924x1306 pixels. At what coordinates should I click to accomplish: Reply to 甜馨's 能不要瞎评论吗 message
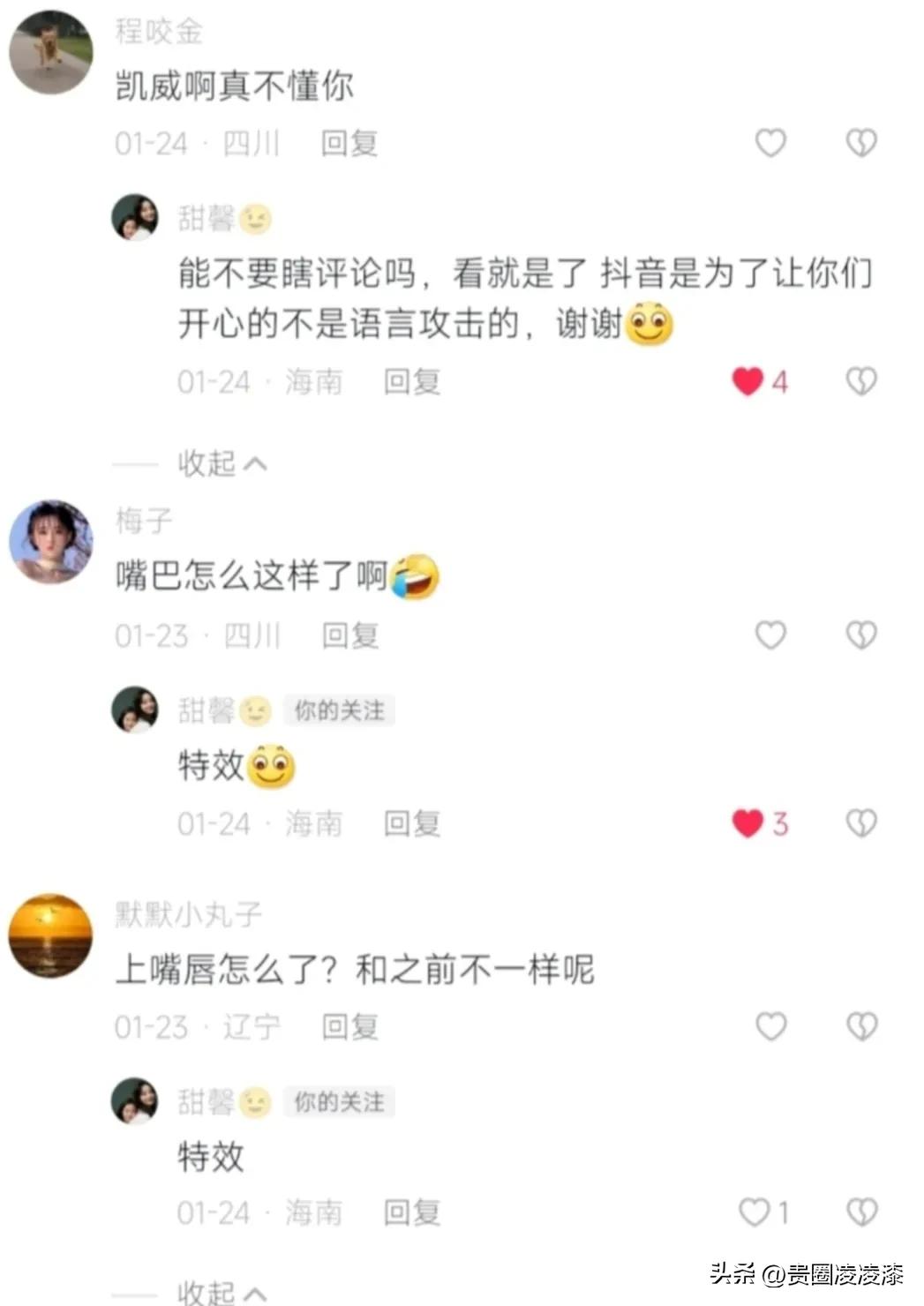tap(411, 382)
